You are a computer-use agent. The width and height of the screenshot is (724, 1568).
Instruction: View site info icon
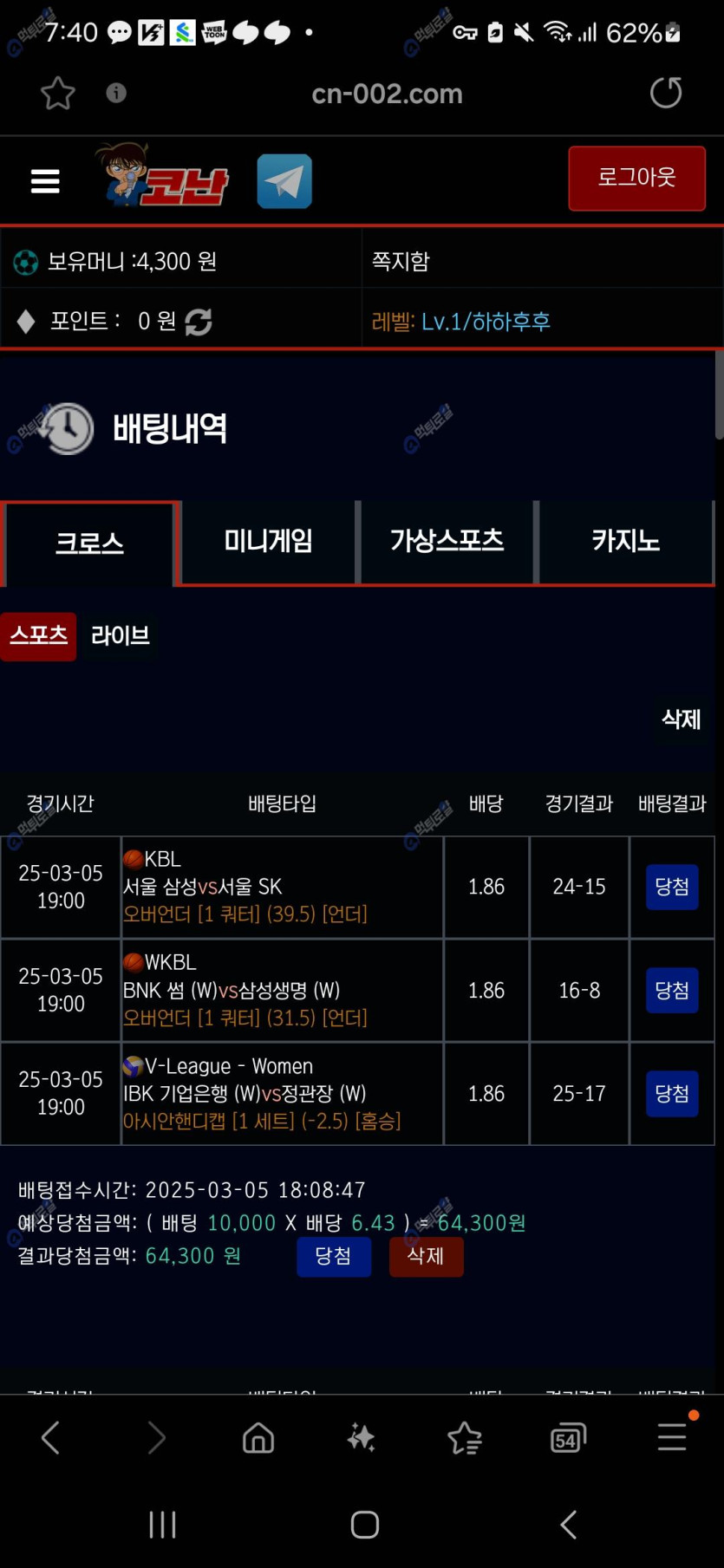(116, 93)
